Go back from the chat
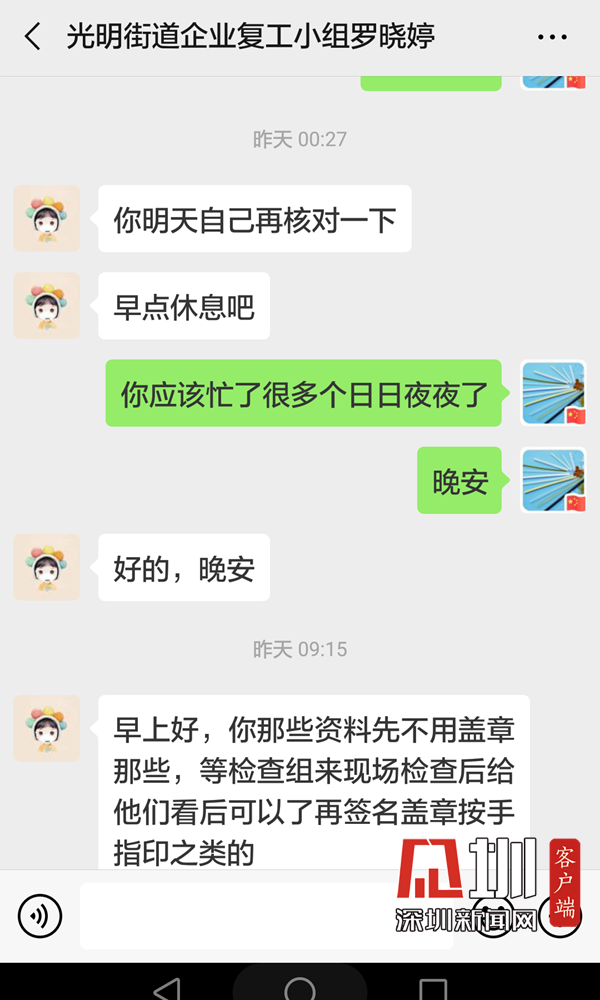 [x=32, y=37]
